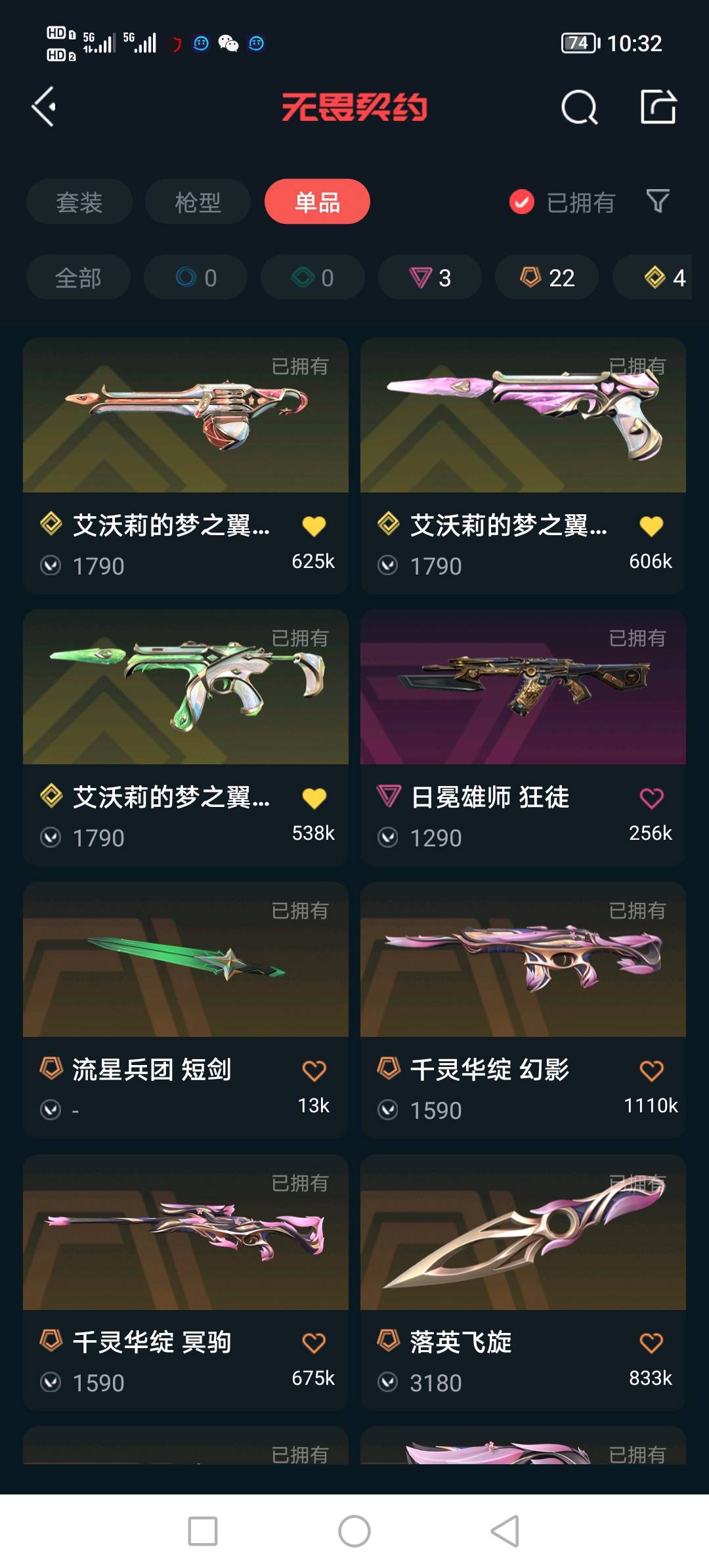This screenshot has width=709, height=1568.
Task: Unlike the skin with 625k likes
Action: tap(314, 526)
